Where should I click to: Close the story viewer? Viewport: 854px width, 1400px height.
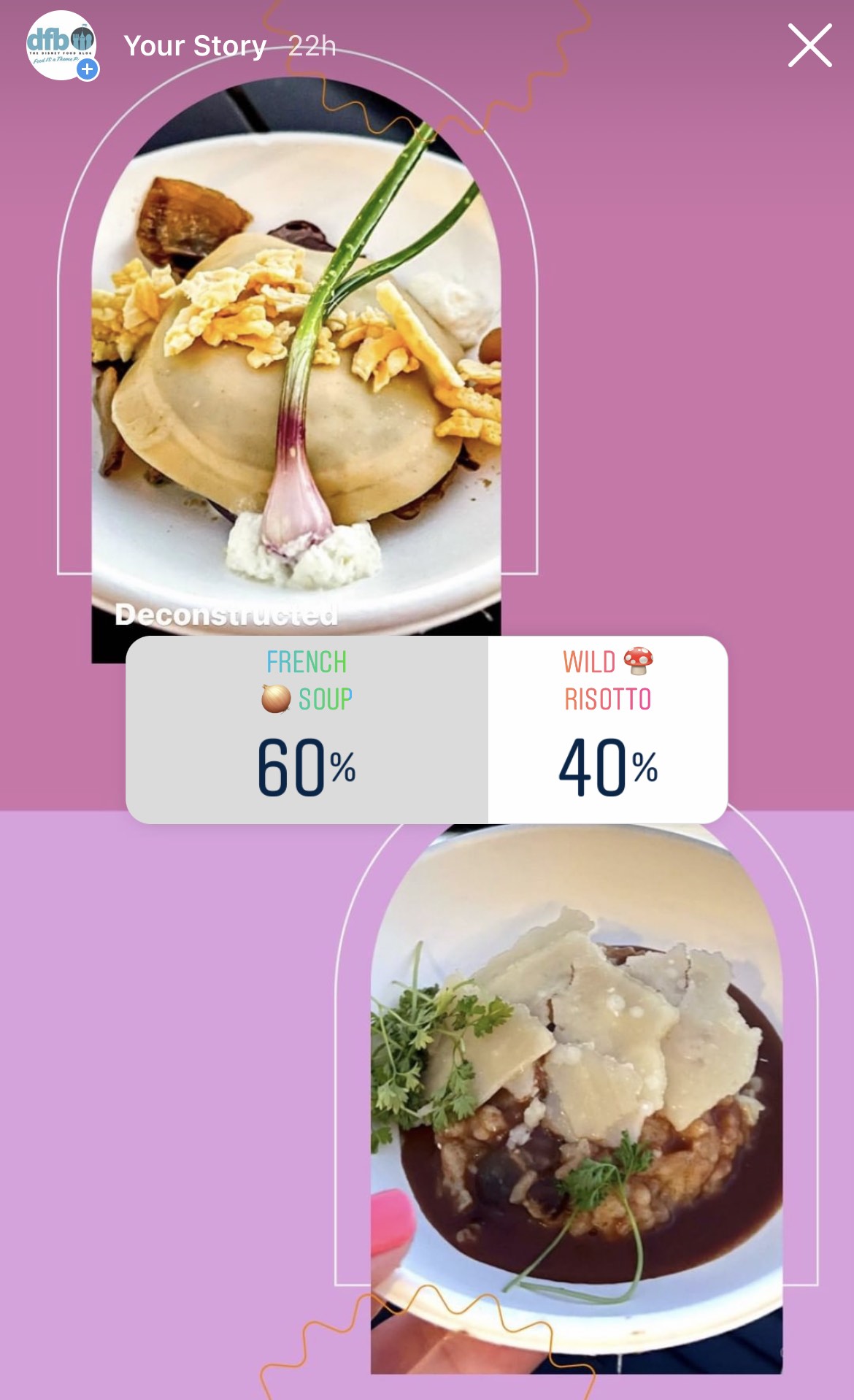[809, 45]
